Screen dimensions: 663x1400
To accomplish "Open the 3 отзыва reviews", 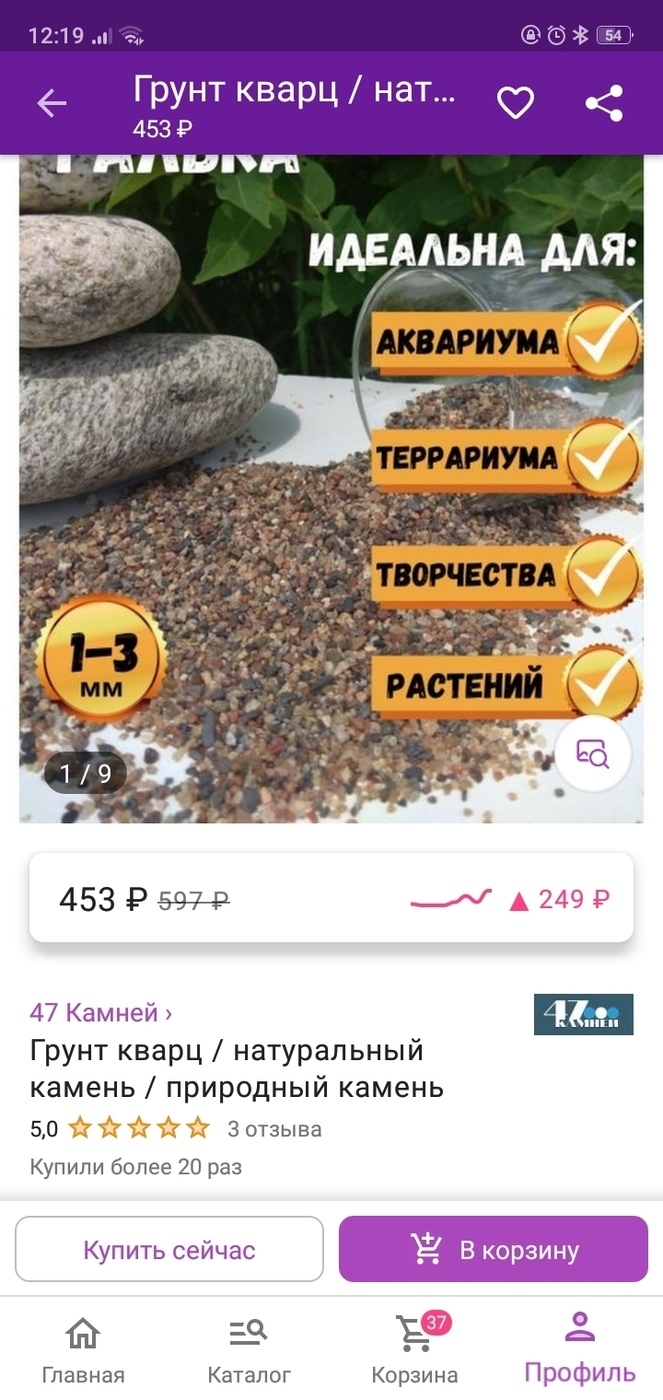I will (x=274, y=1129).
